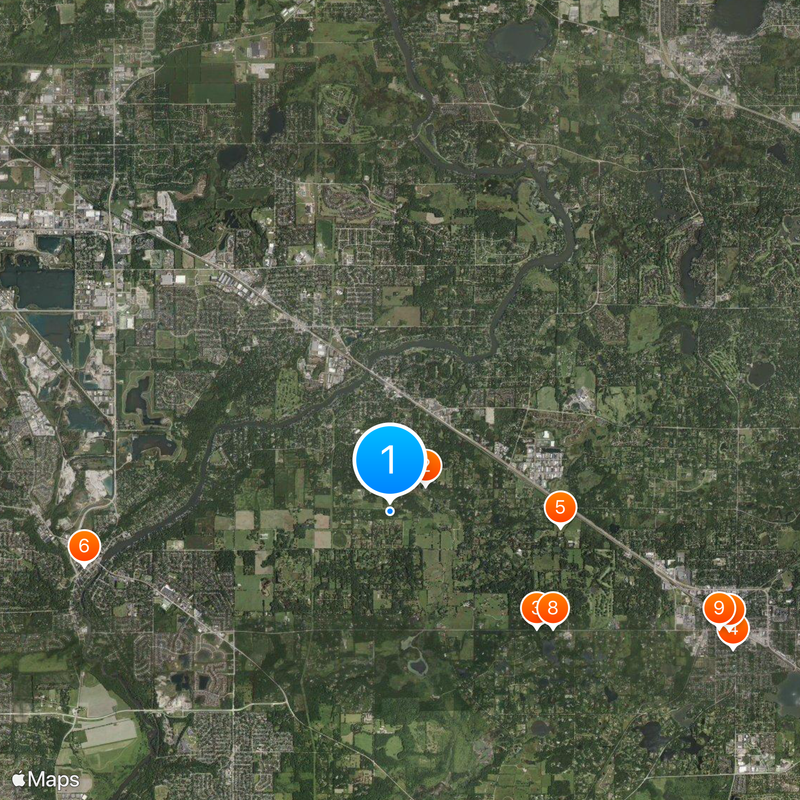Select orange map pin number 5

560,507
